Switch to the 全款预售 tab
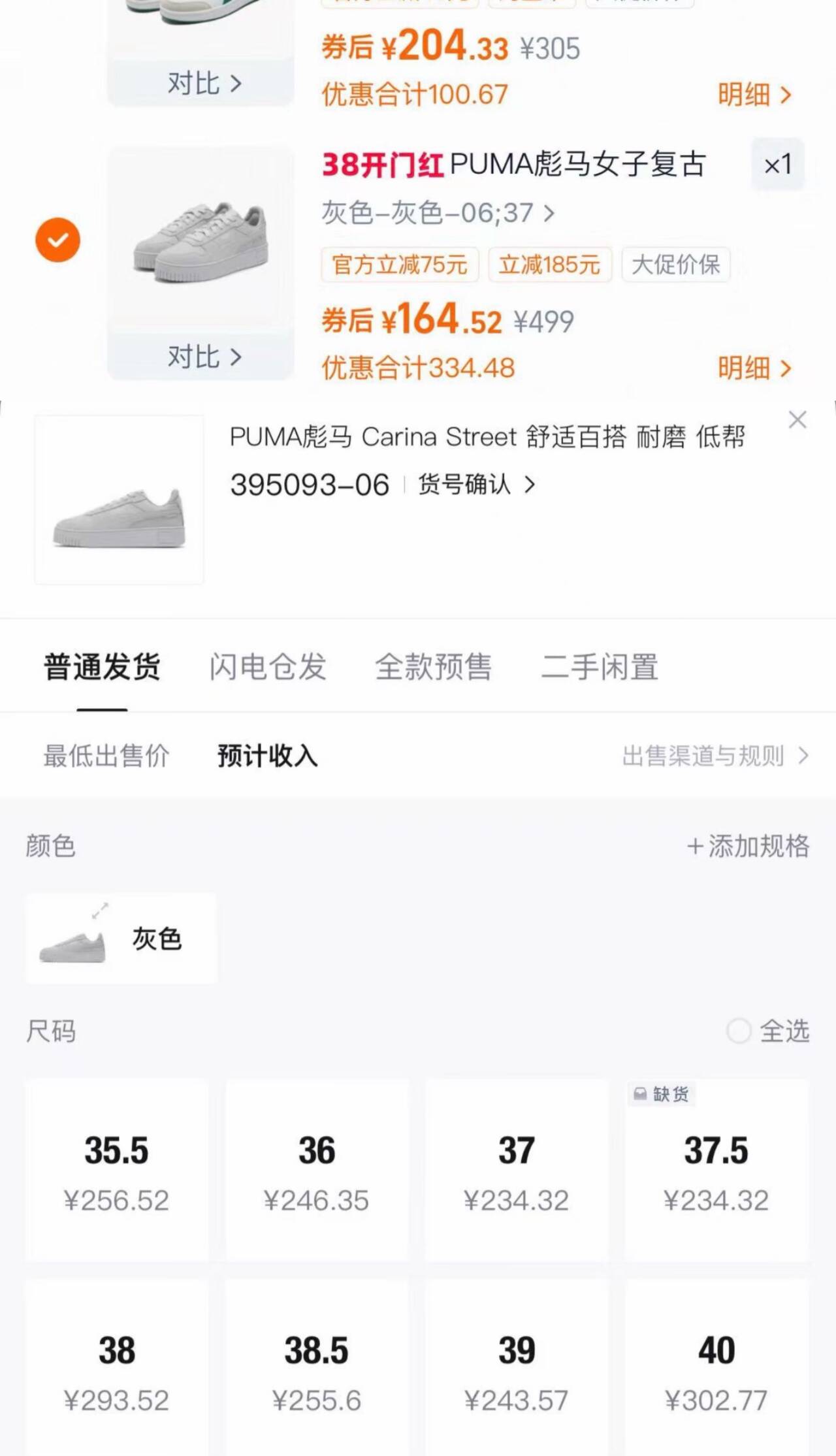This screenshot has height=1456, width=836. pos(433,668)
